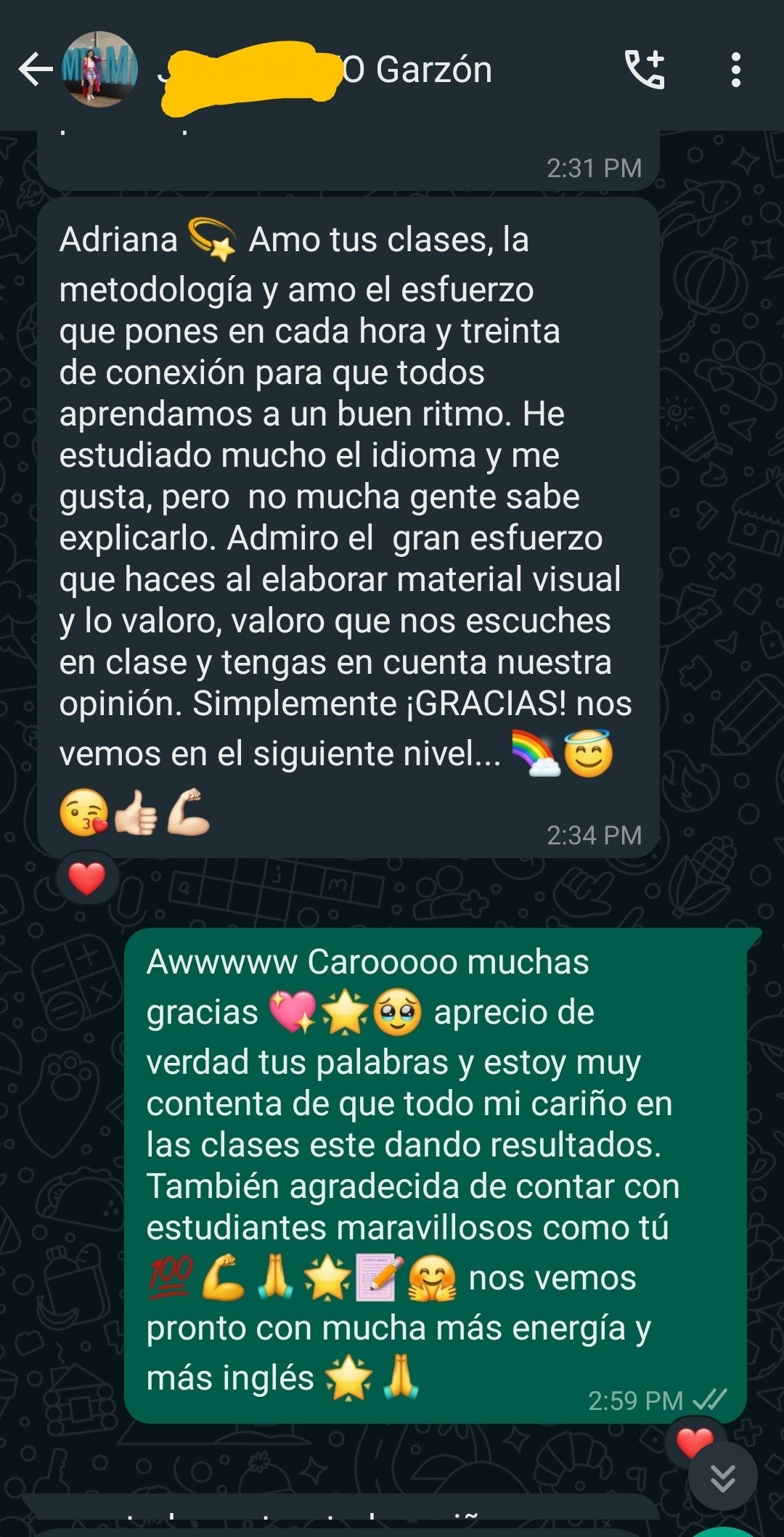Select the long 'Adriana' message bubble
The width and height of the screenshot is (784, 1537).
[348, 523]
